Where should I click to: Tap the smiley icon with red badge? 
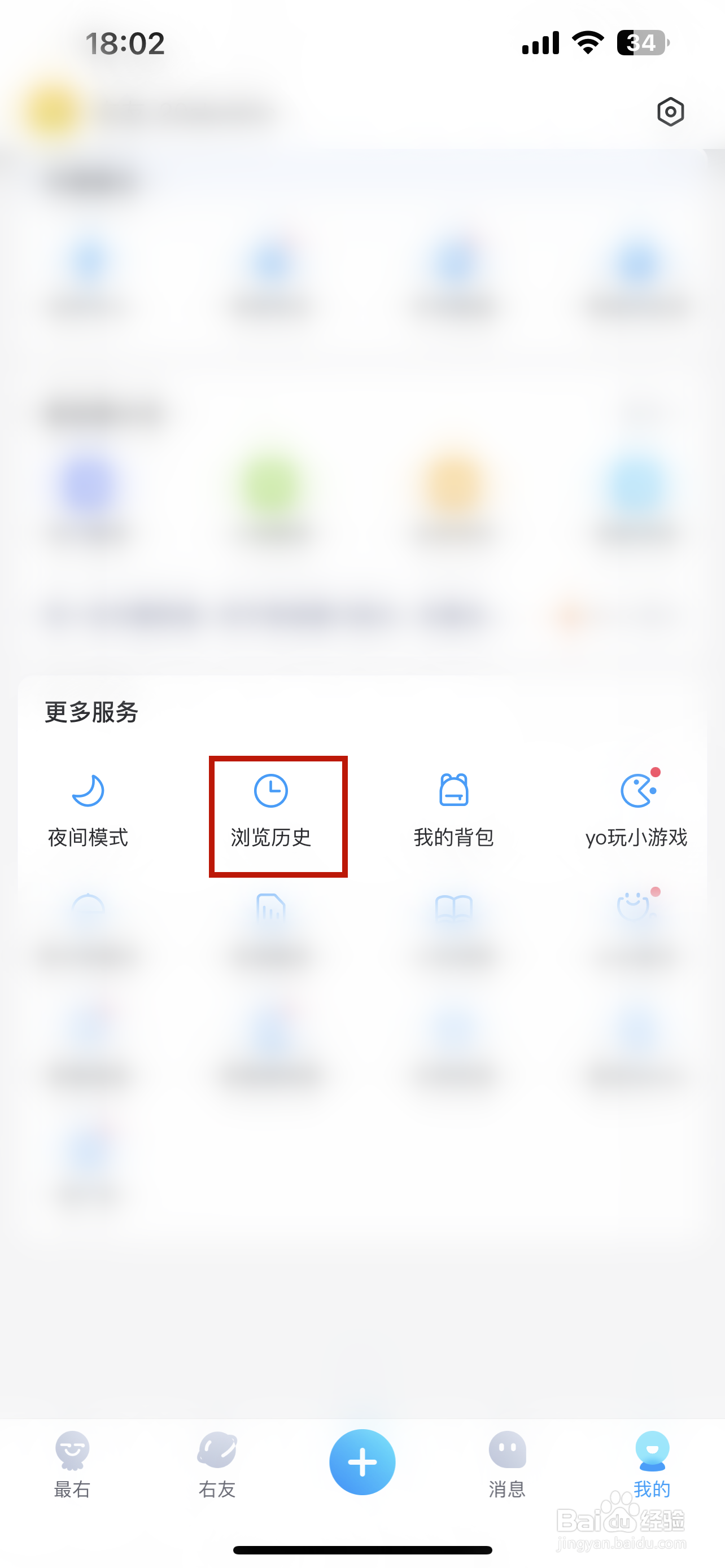point(635,907)
